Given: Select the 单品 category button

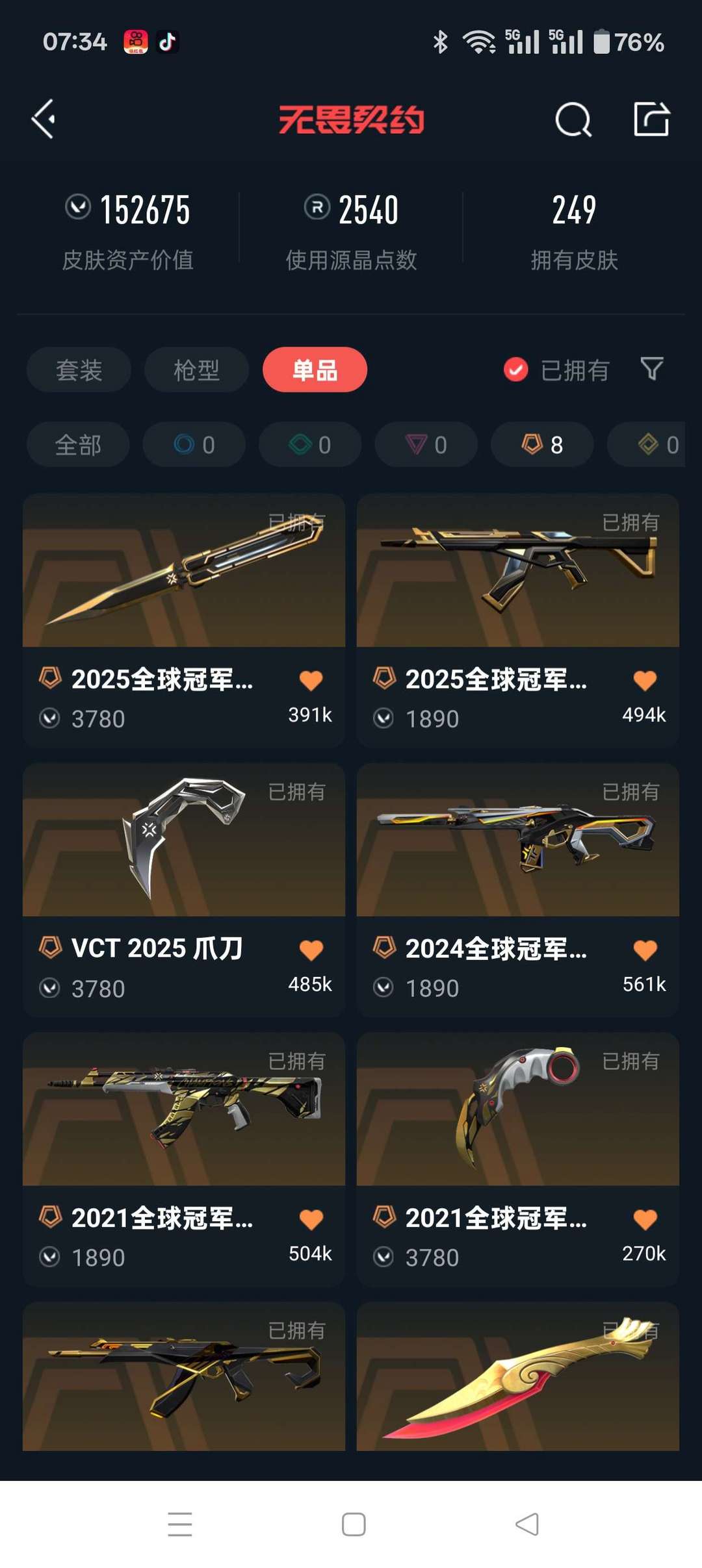Looking at the screenshot, I should [314, 369].
